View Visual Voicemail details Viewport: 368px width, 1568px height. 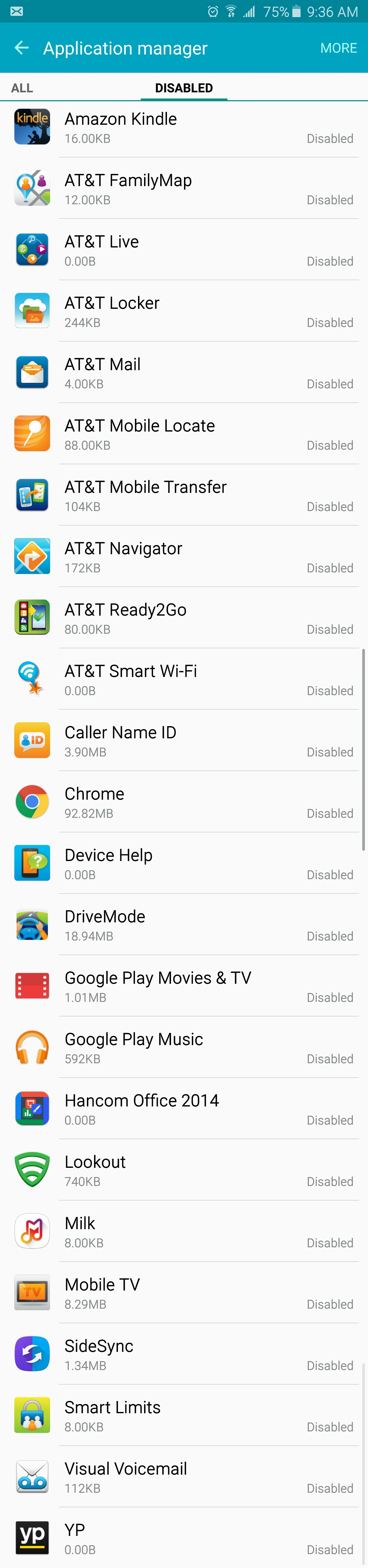184,1477
